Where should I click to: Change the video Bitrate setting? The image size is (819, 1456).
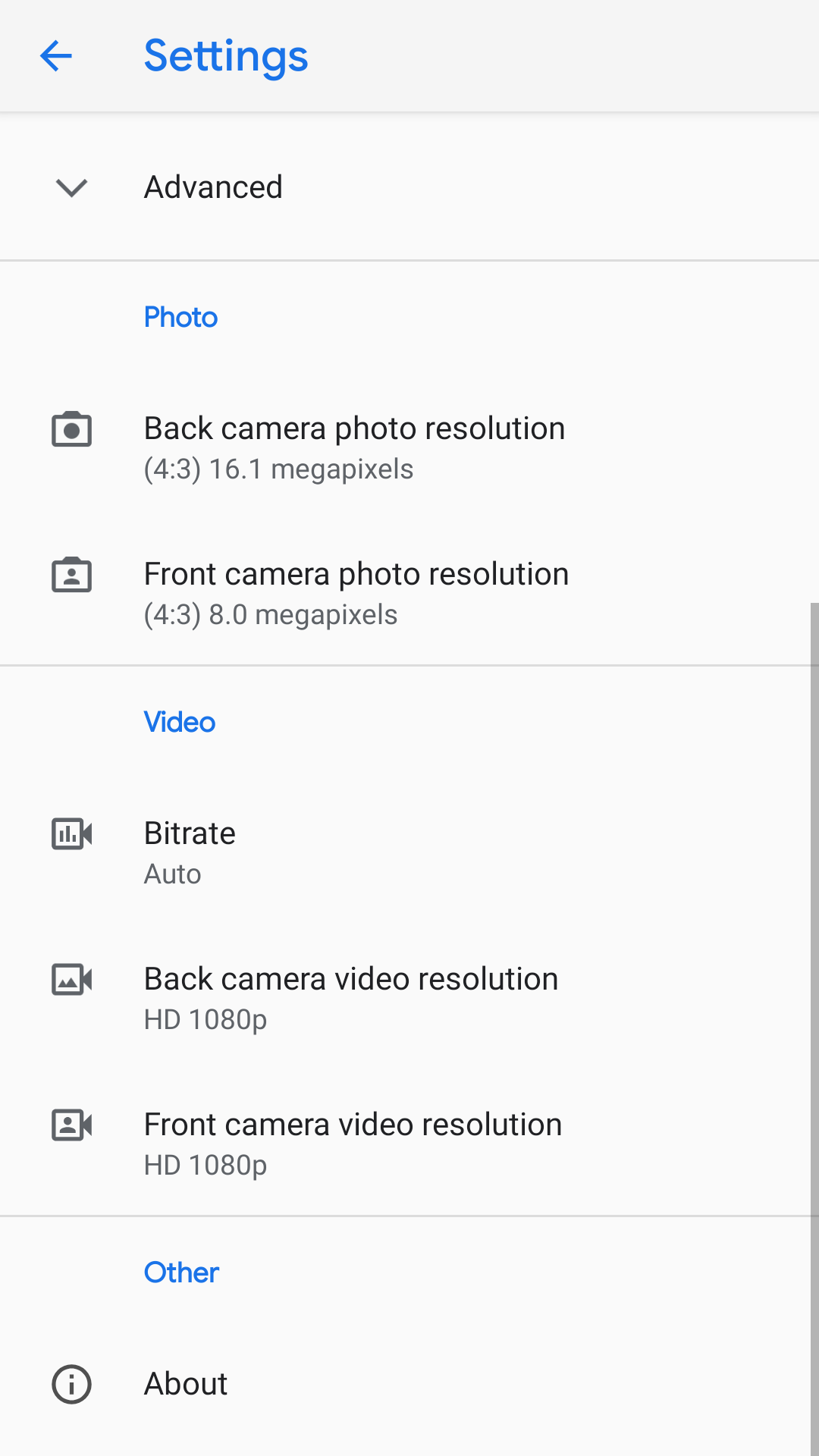tap(409, 852)
